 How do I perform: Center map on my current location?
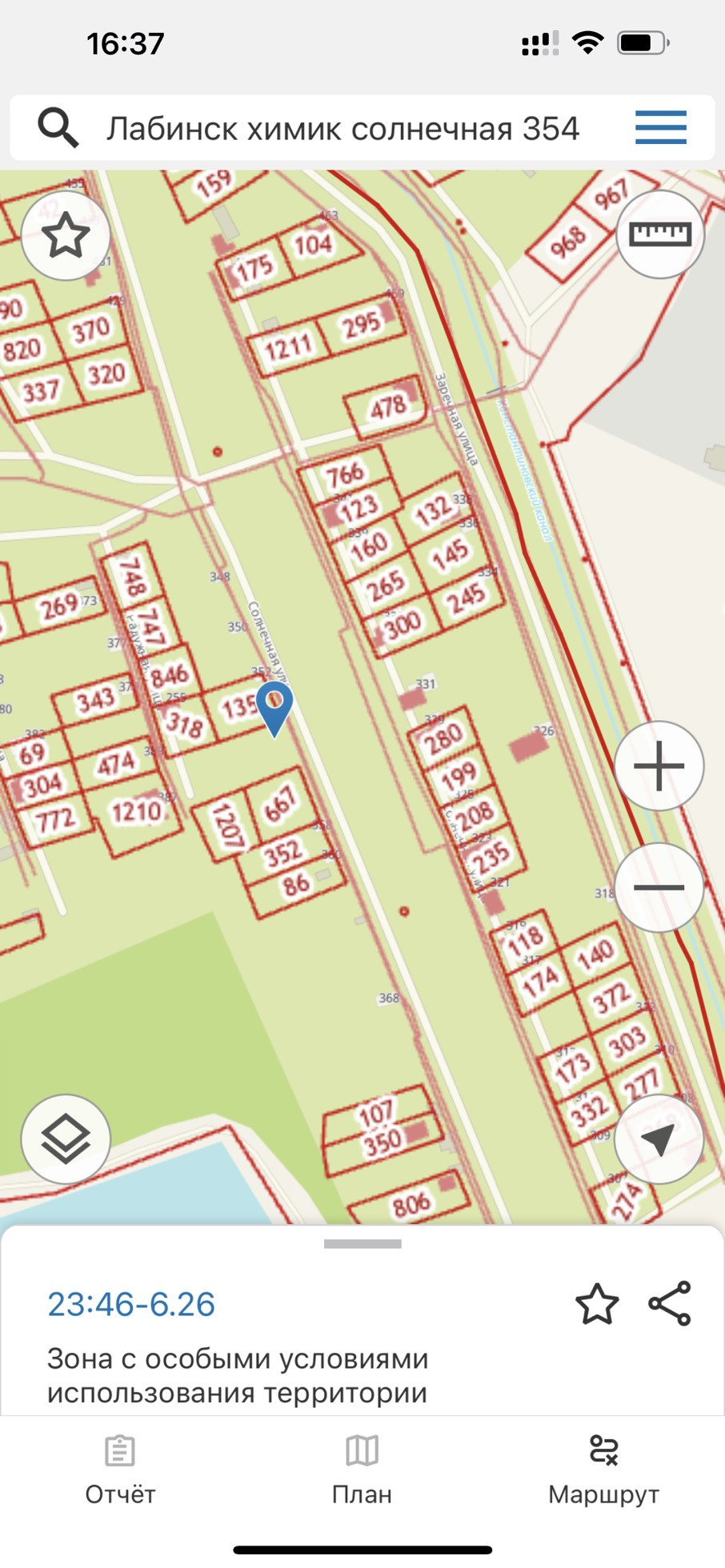[x=659, y=1139]
